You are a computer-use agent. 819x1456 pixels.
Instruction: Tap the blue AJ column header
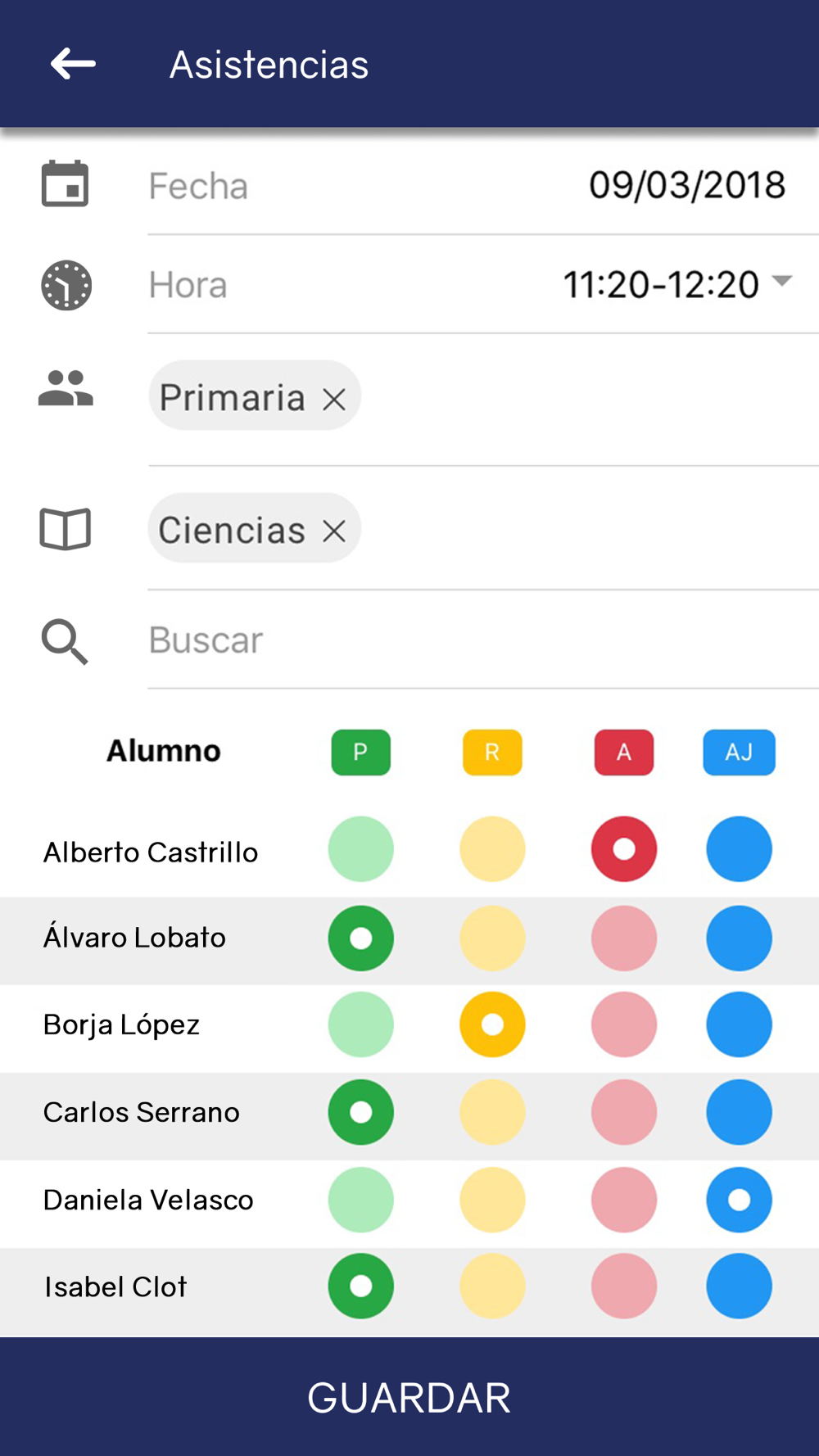click(739, 752)
